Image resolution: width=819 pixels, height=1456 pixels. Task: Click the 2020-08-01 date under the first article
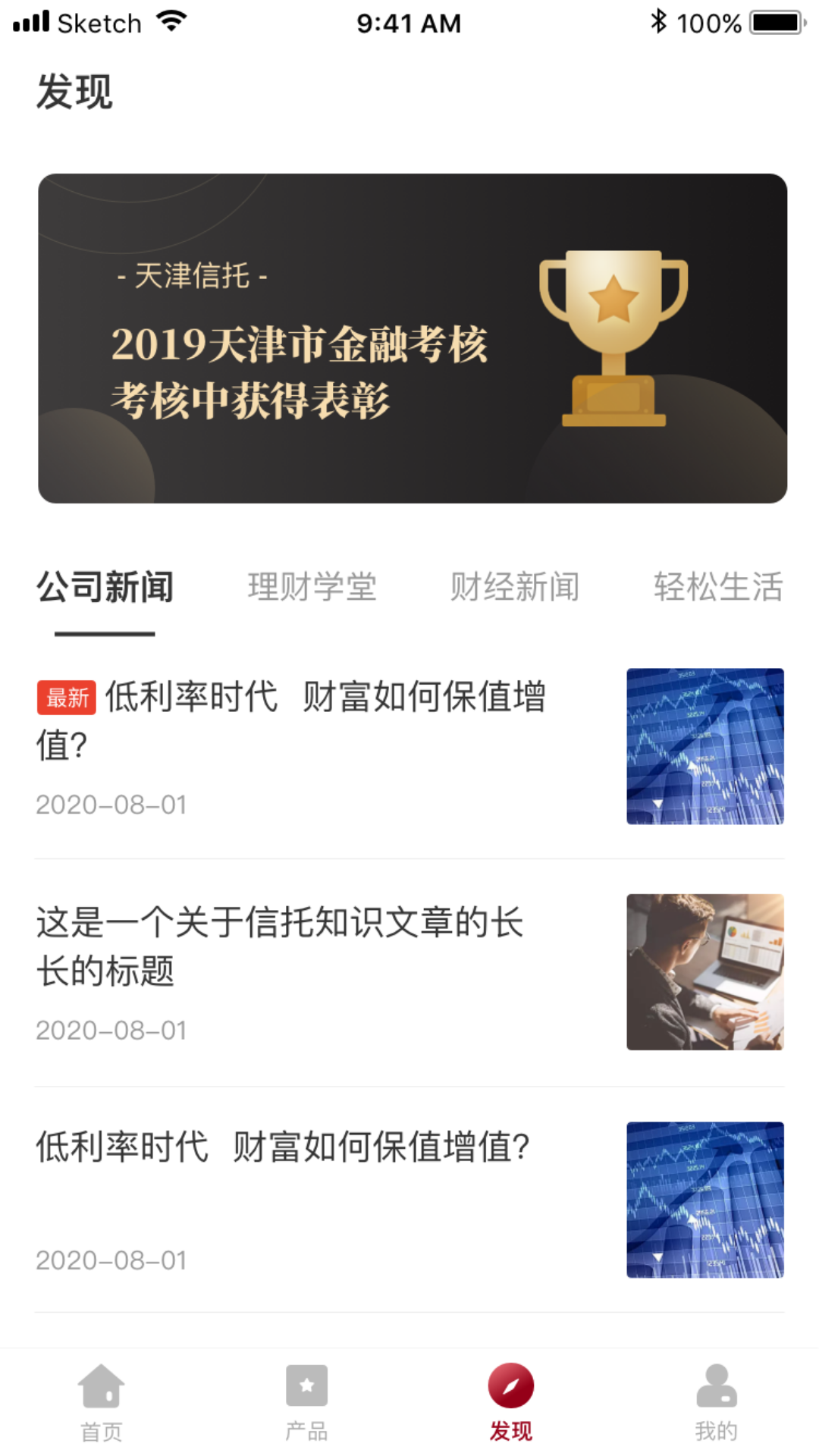111,805
